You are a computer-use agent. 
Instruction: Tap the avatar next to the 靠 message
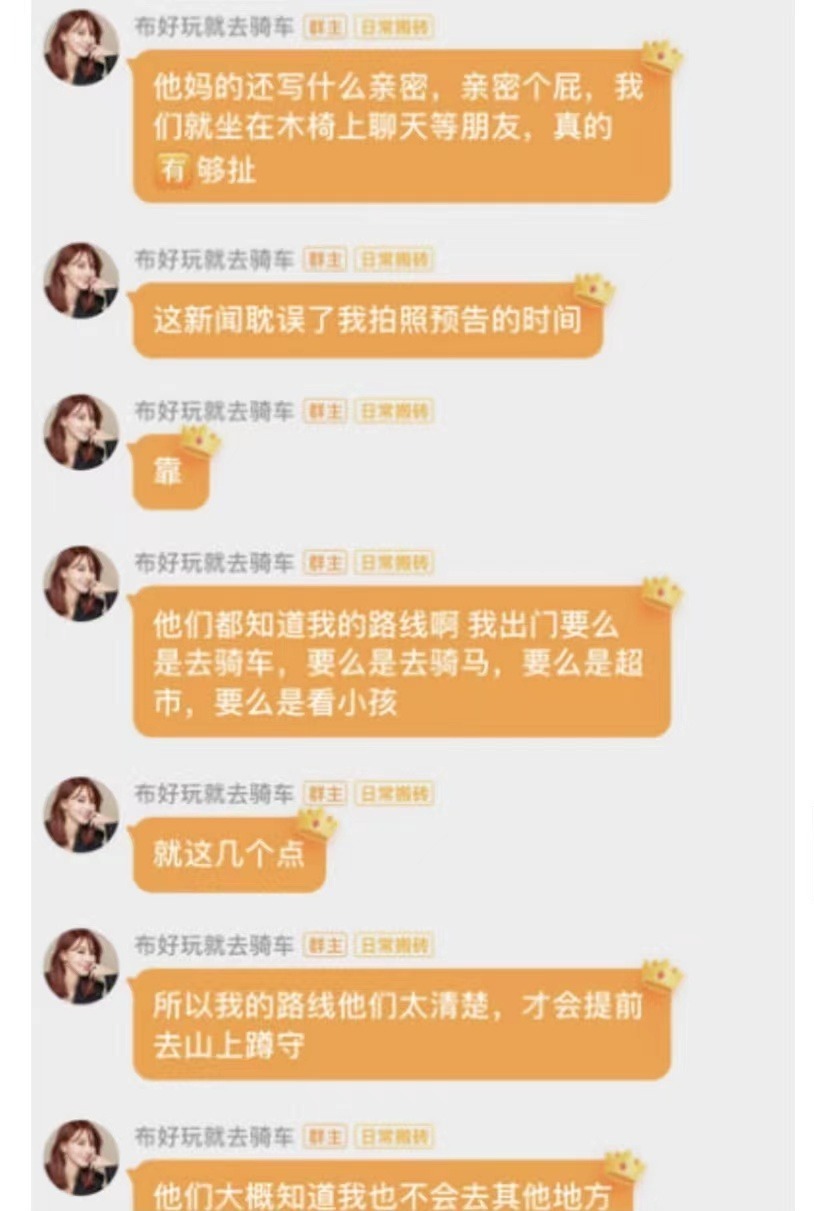tap(81, 432)
